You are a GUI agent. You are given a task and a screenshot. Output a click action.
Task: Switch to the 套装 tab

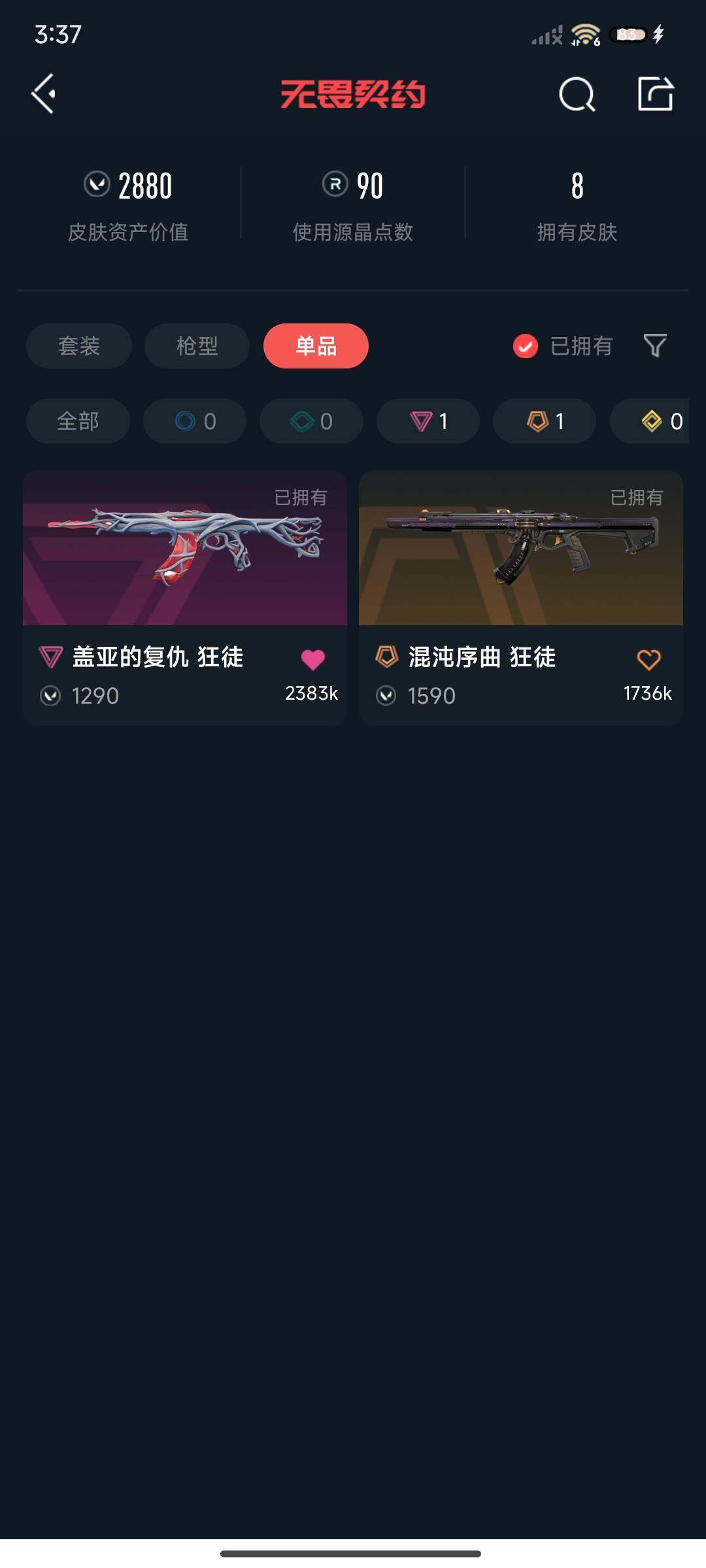click(79, 346)
